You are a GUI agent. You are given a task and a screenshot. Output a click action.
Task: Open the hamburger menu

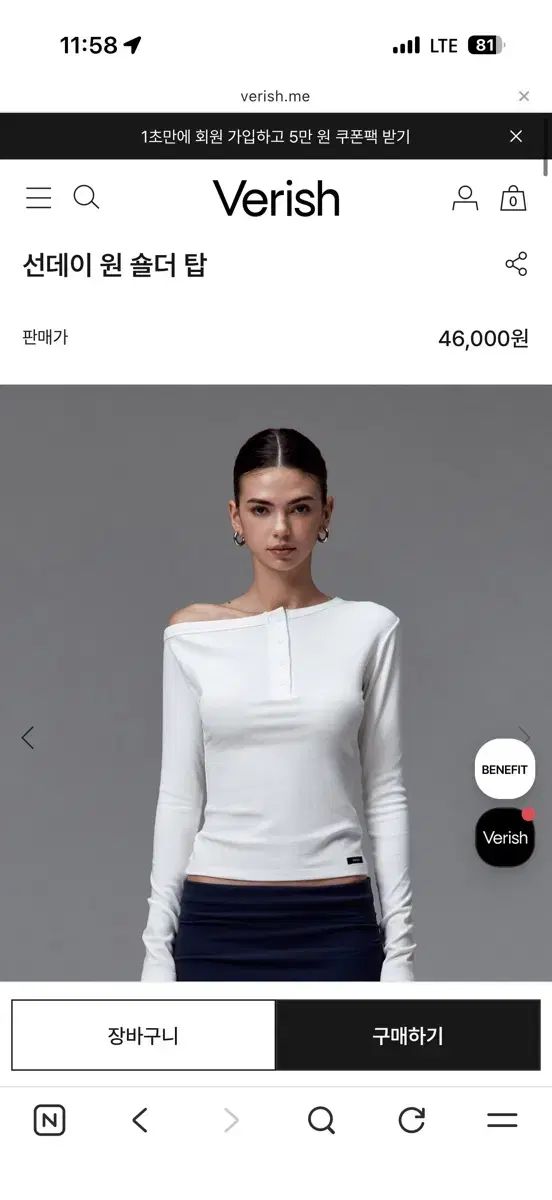(39, 198)
